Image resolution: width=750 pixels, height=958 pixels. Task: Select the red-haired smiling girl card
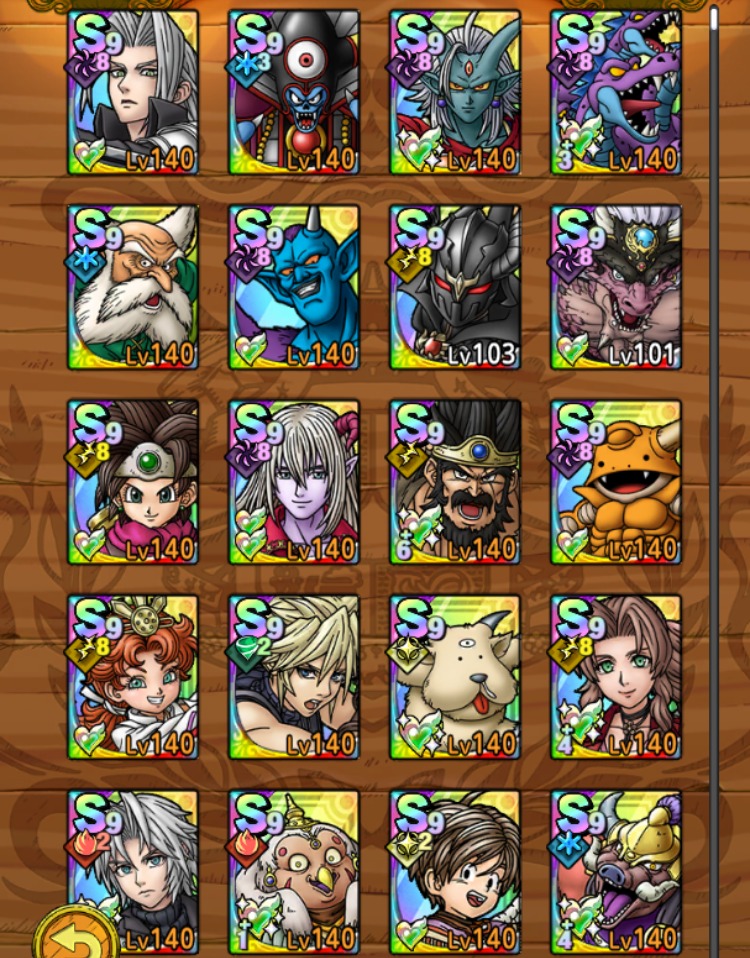[133, 677]
